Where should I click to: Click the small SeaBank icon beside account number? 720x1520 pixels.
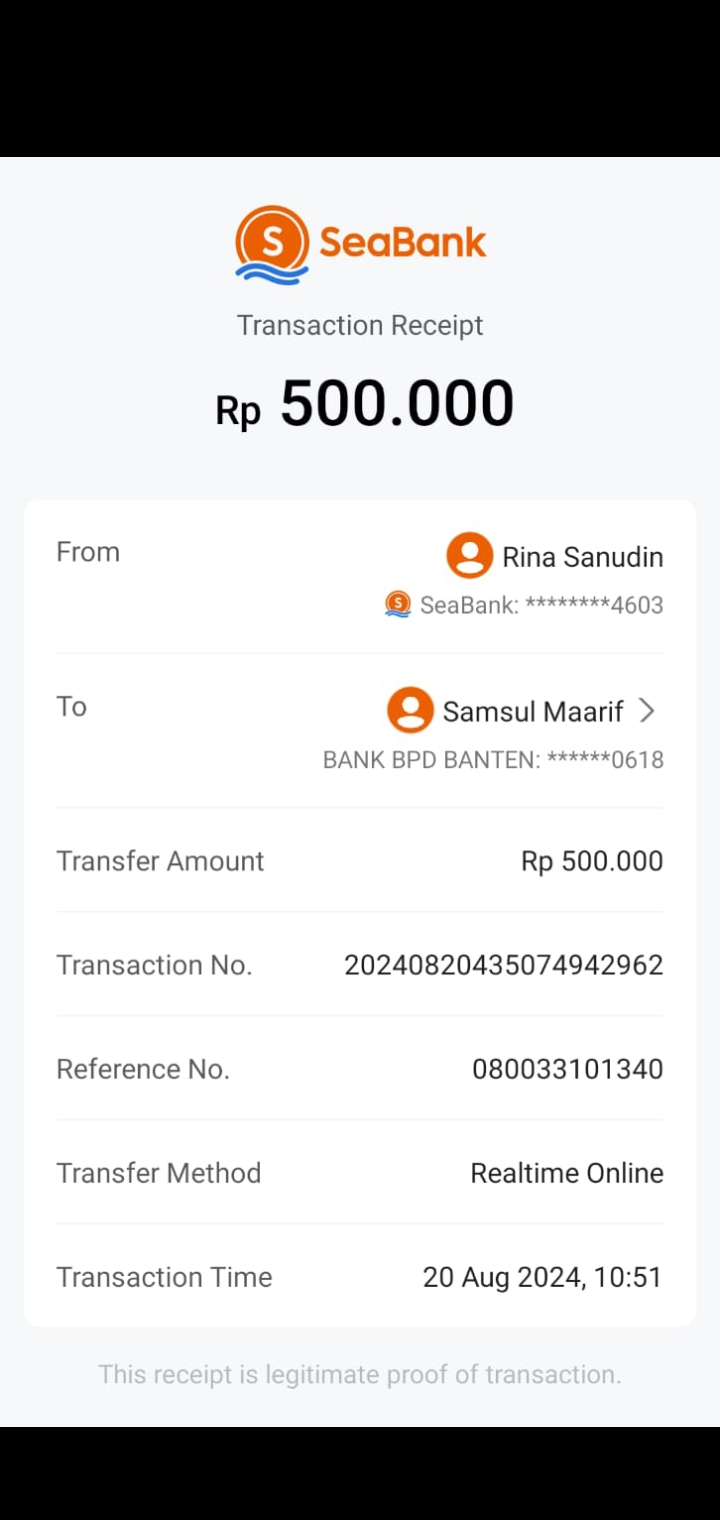click(x=396, y=604)
